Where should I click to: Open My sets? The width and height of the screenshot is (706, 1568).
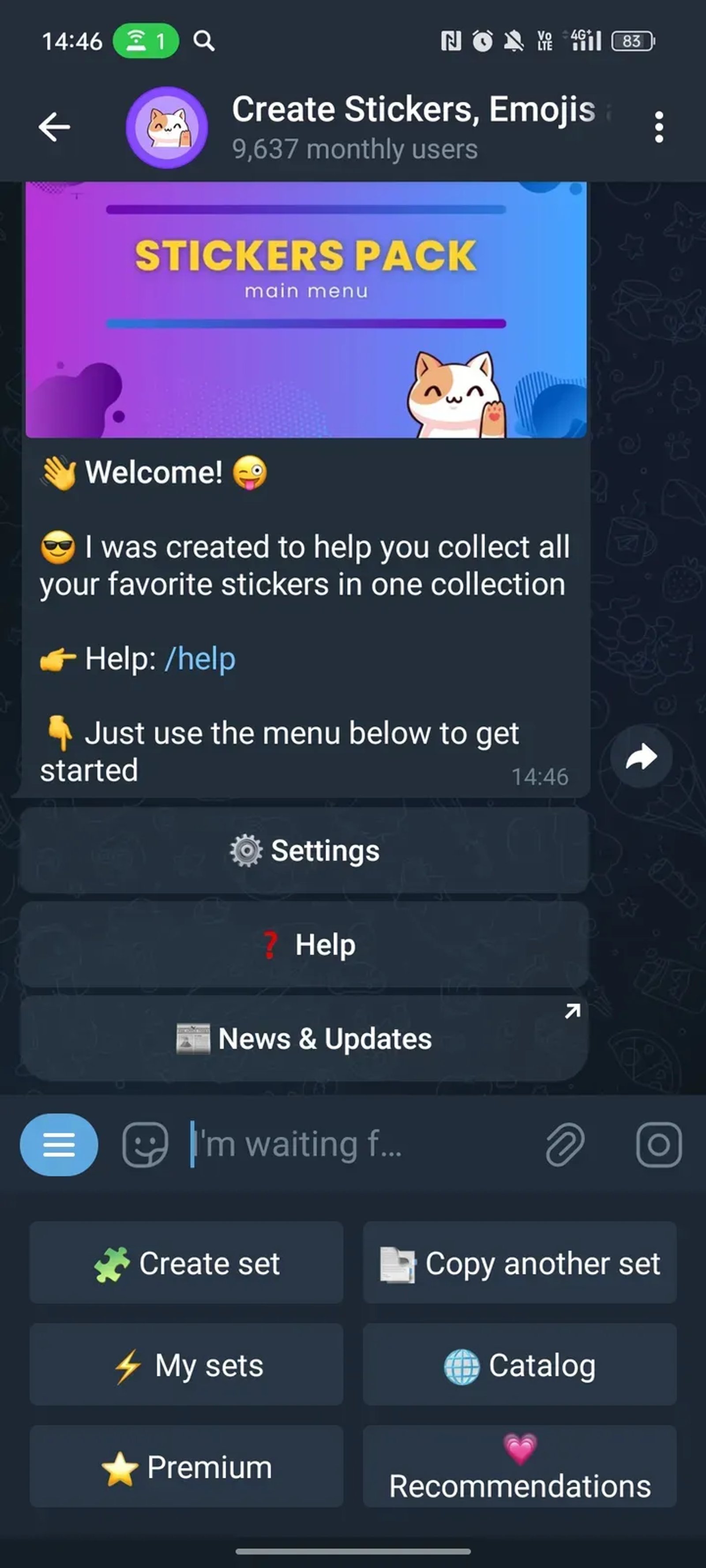pos(186,1365)
